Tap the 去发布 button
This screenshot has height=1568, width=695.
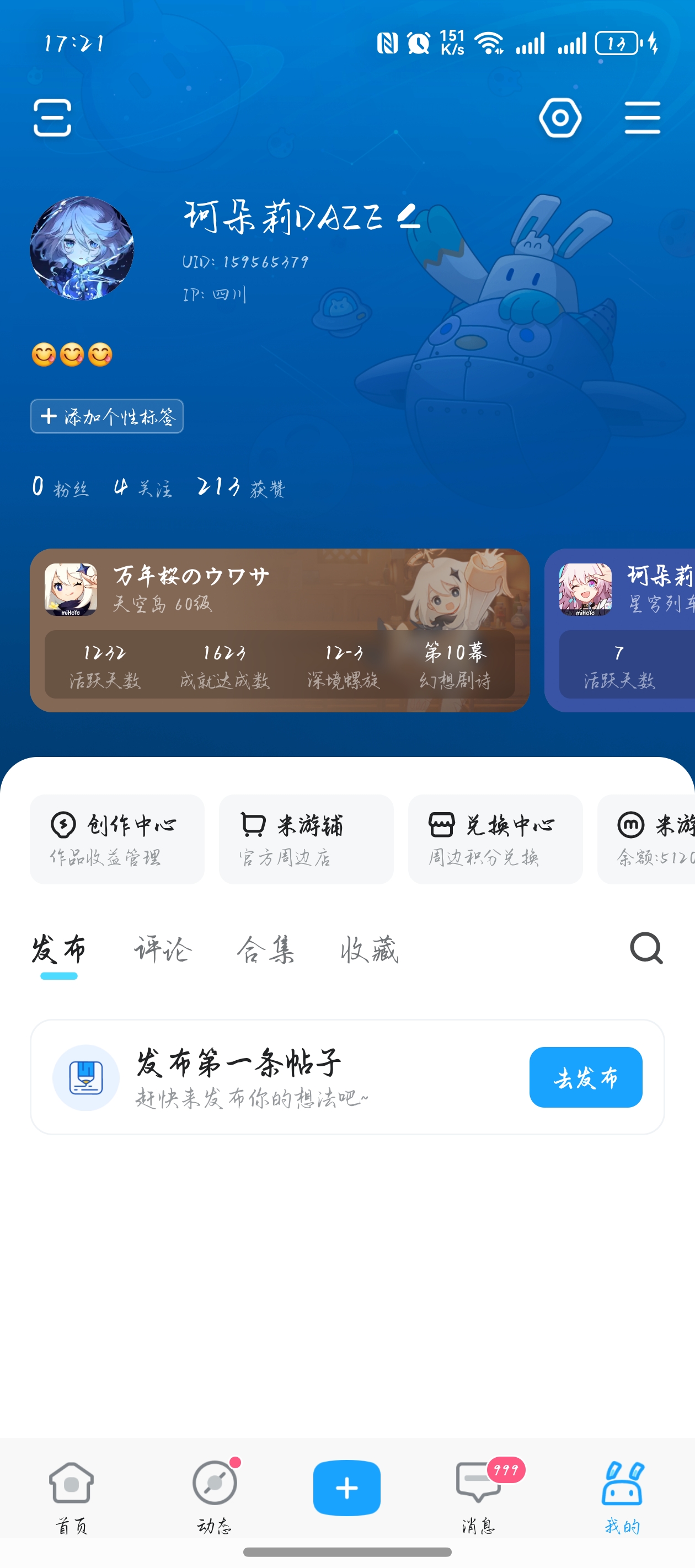585,1077
